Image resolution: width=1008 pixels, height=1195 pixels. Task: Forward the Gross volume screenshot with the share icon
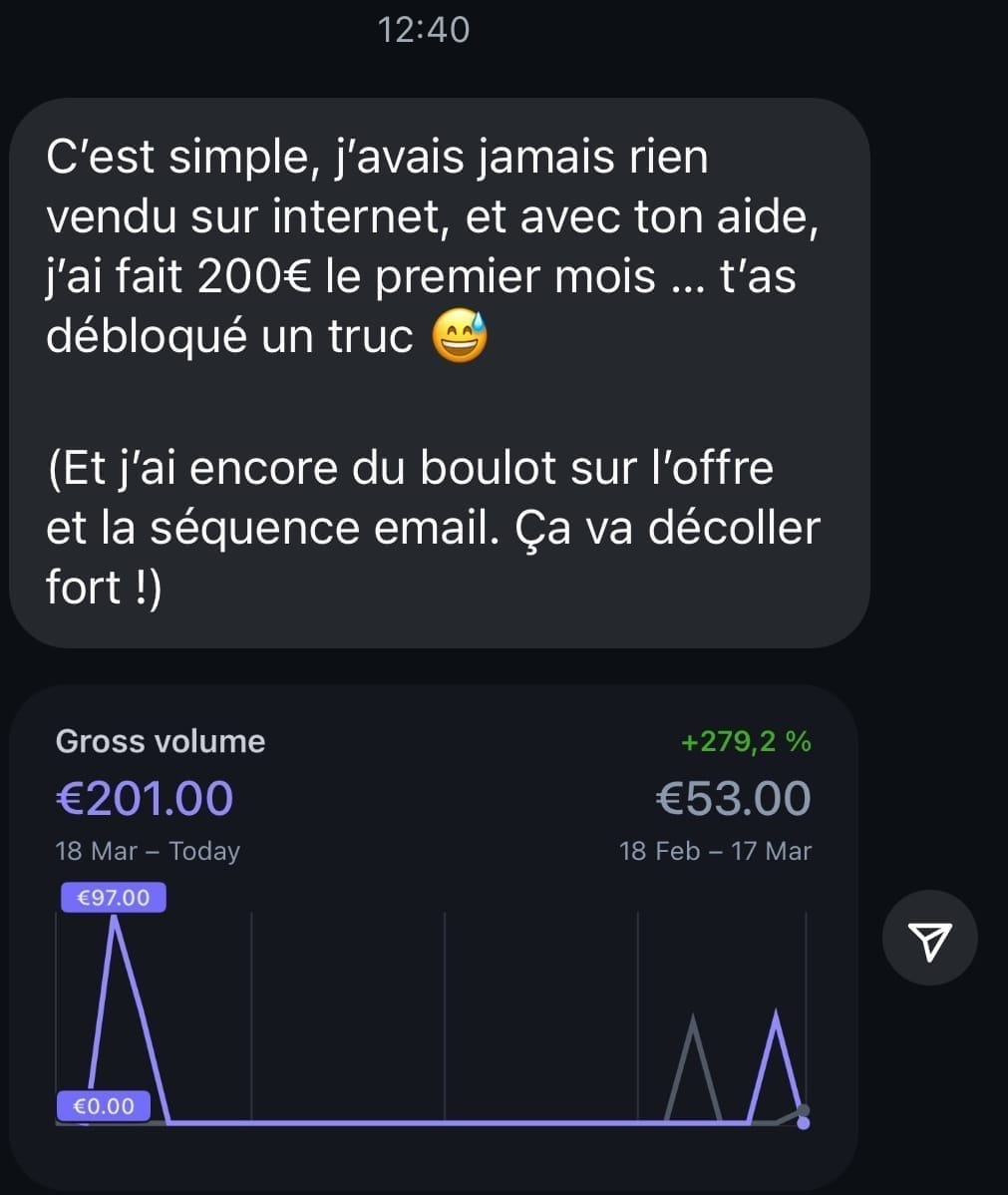pos(929,939)
